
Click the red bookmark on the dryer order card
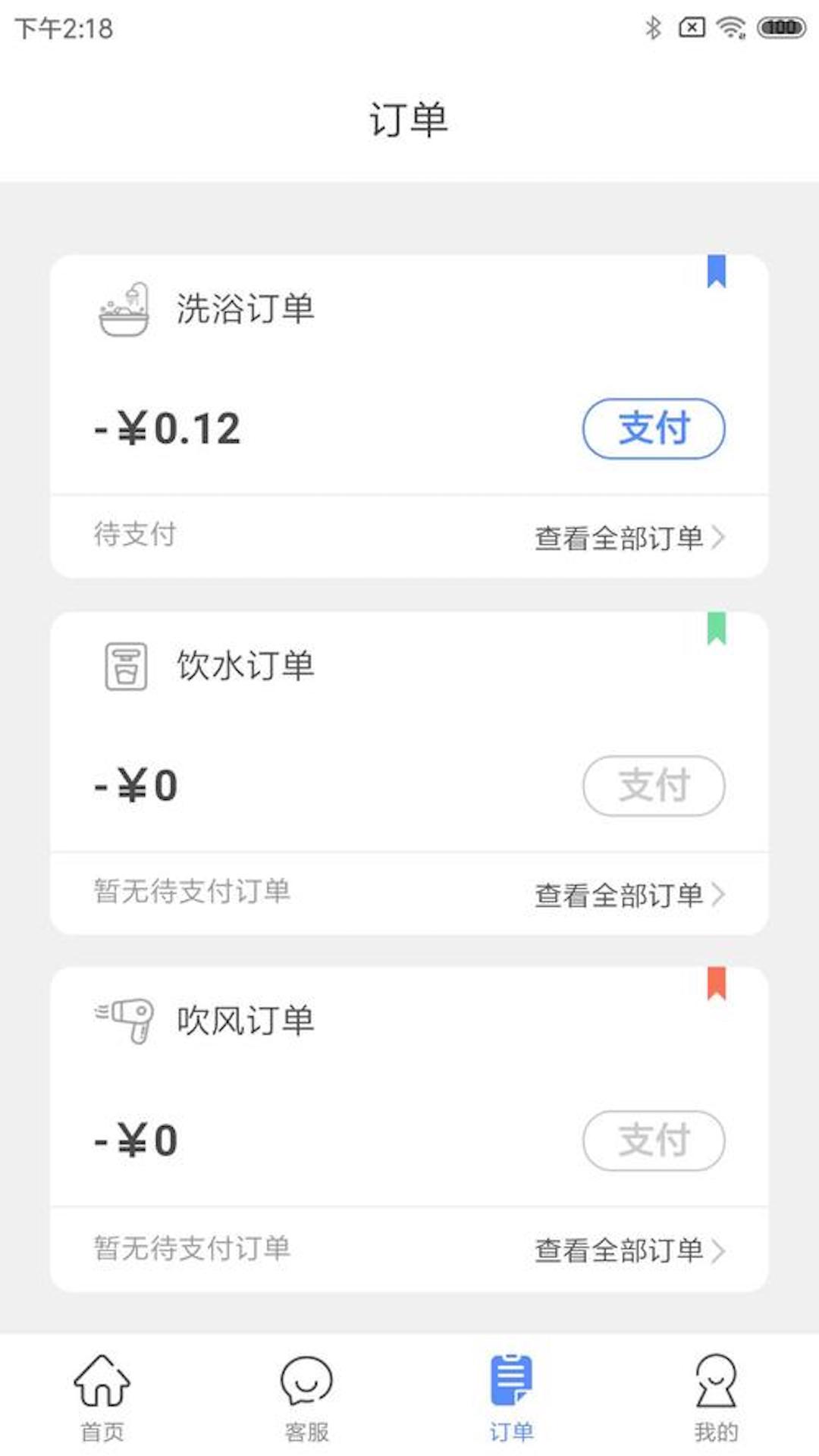pos(716,984)
